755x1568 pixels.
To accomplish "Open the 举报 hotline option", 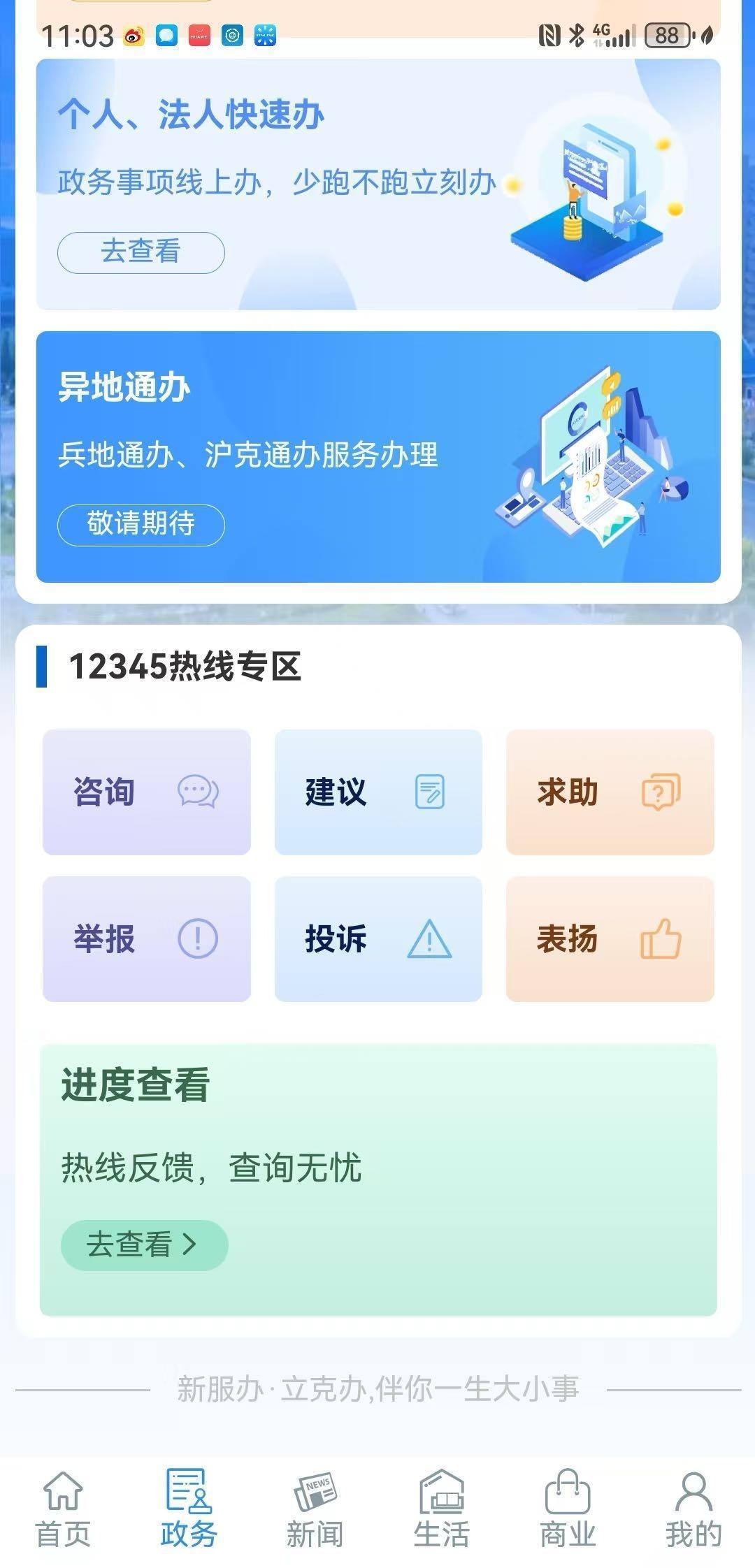I will (x=146, y=938).
